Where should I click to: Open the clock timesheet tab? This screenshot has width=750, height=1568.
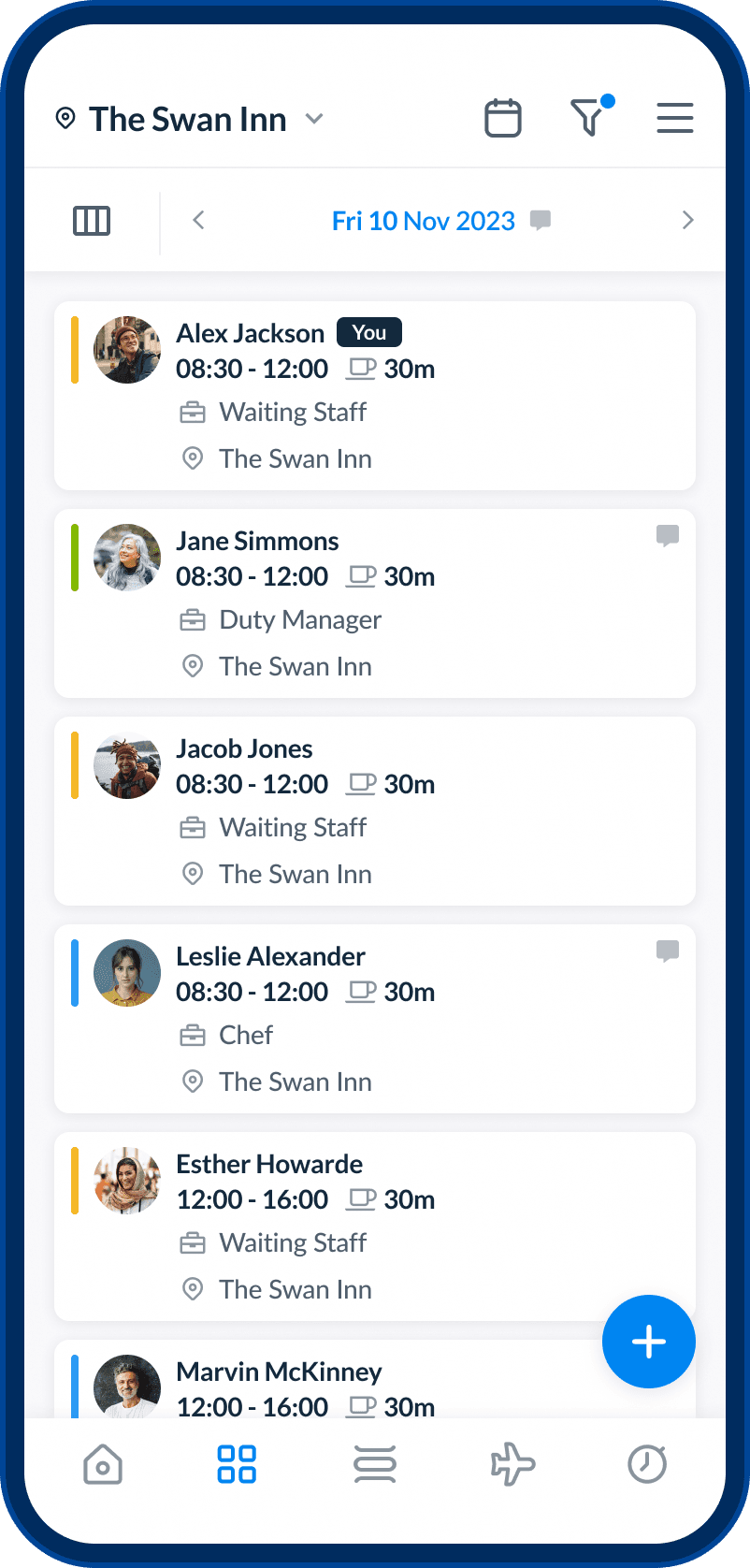pyautogui.click(x=647, y=1464)
